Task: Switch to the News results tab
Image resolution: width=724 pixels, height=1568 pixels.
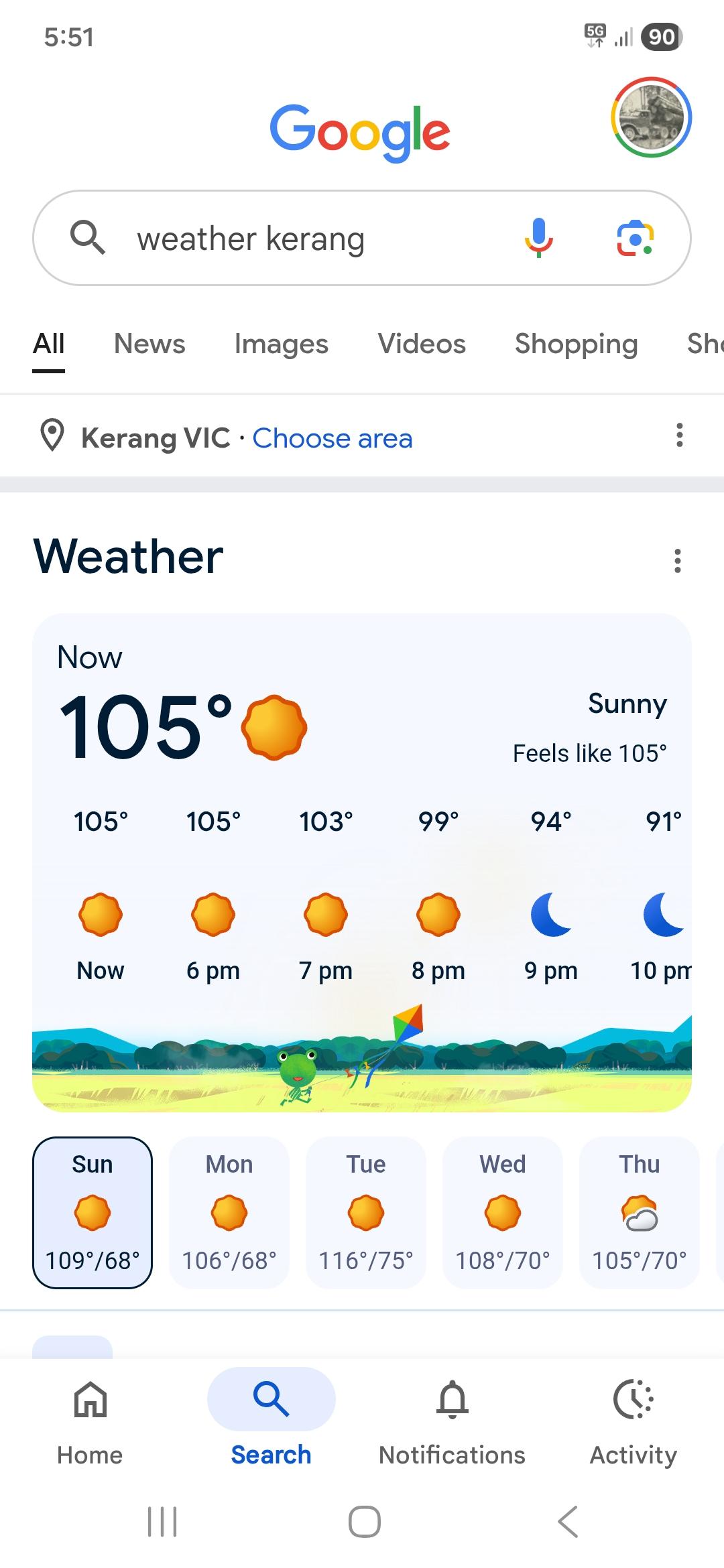Action: coord(149,344)
